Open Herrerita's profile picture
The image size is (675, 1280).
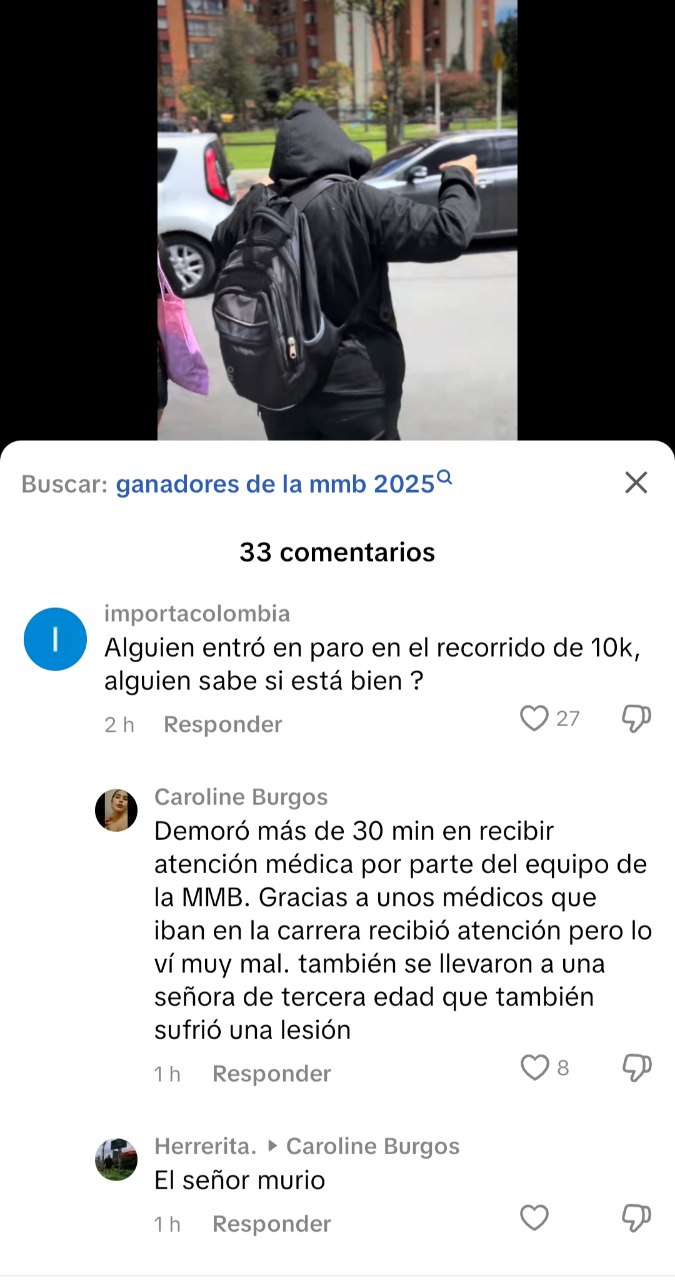pyautogui.click(x=116, y=1160)
